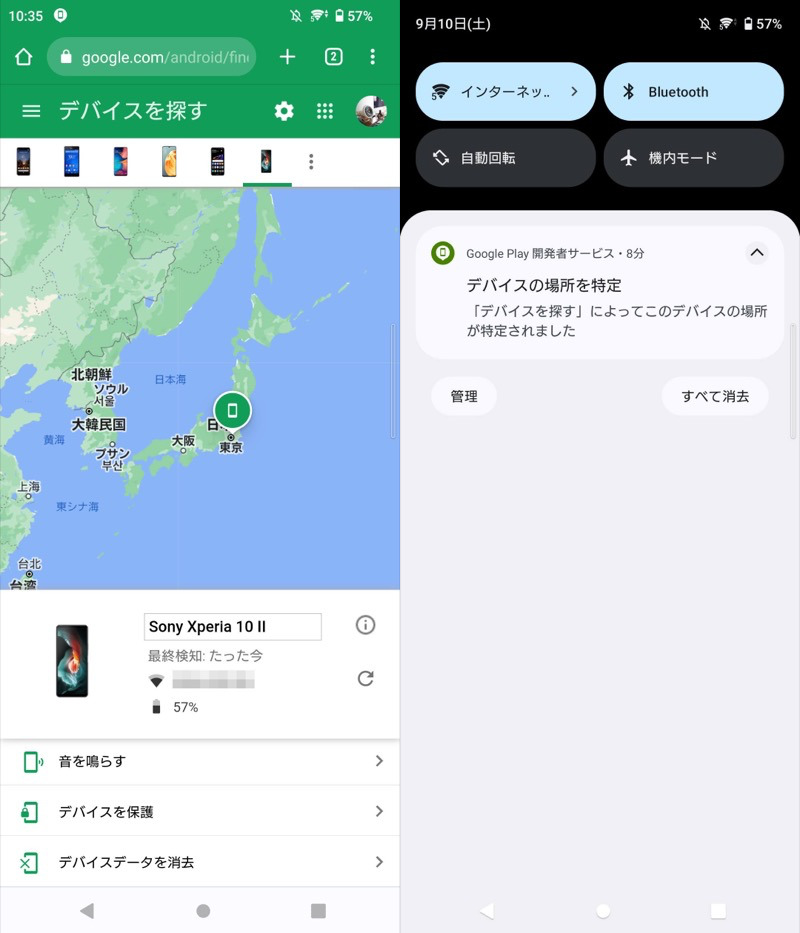Screen dimensions: 800x933
Task: Open the settings gear icon
Action: tap(284, 111)
